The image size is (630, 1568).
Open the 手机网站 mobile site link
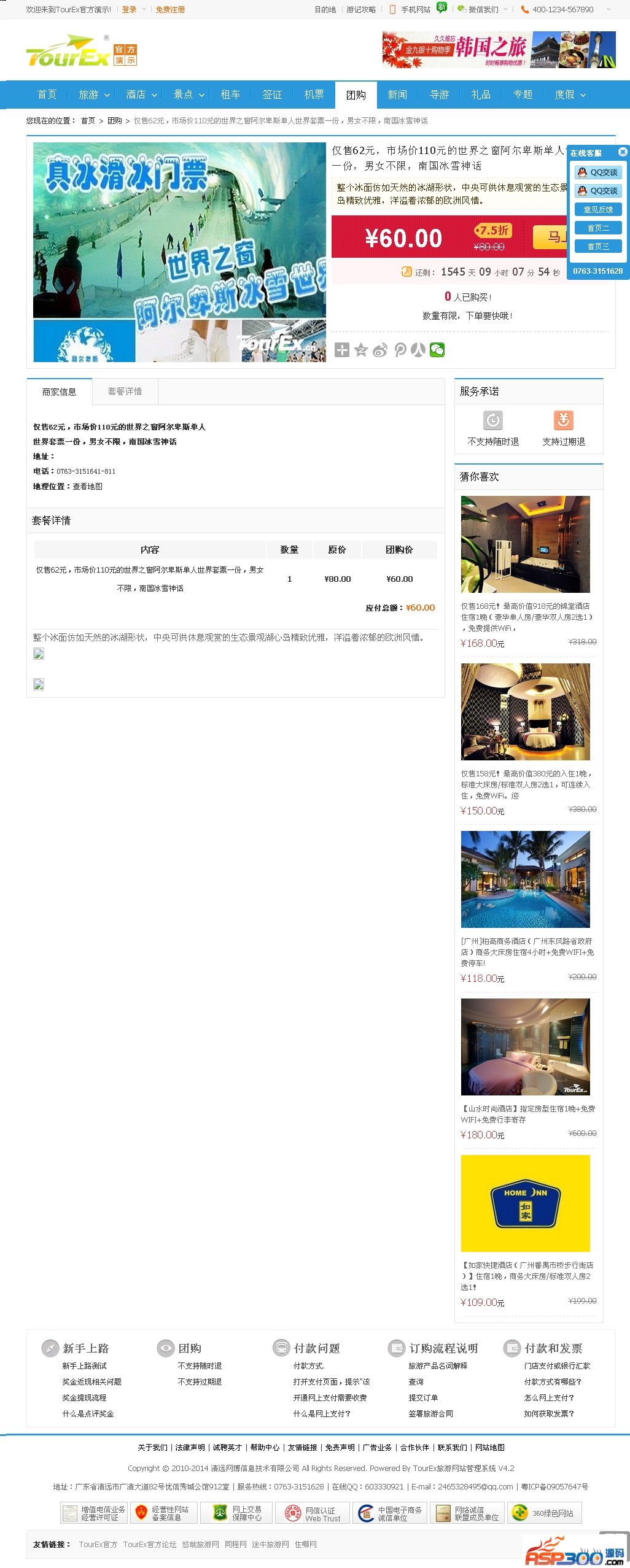pos(415,10)
